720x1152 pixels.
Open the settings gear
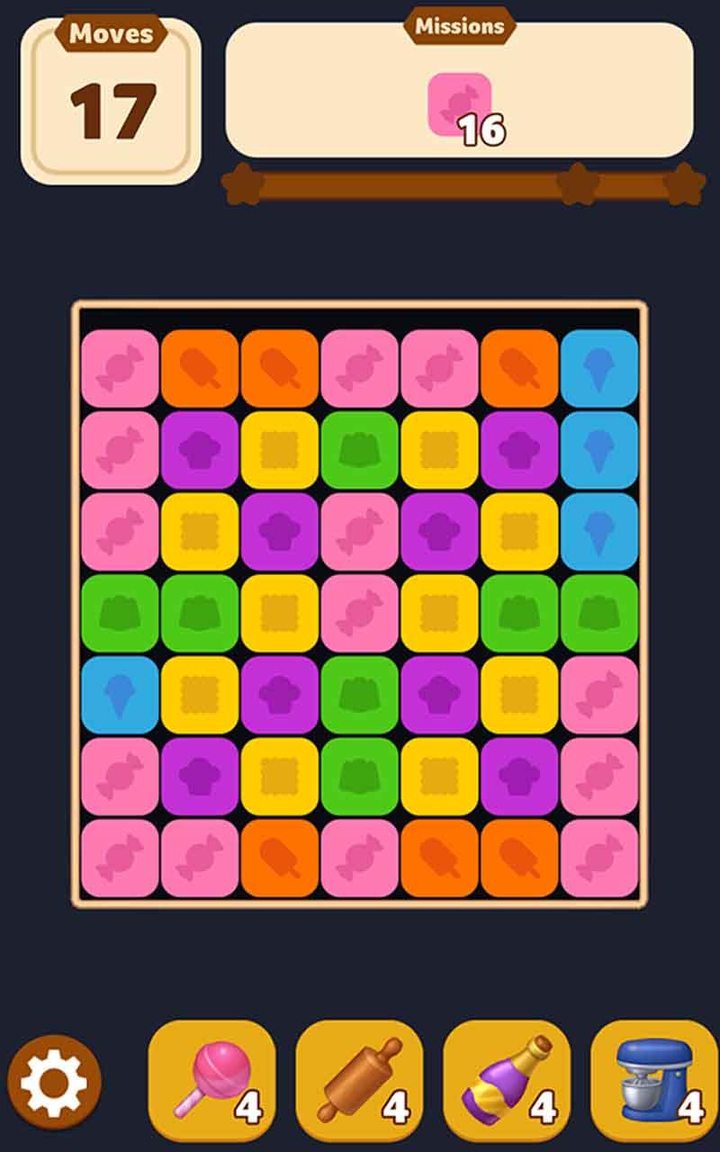[54, 1082]
